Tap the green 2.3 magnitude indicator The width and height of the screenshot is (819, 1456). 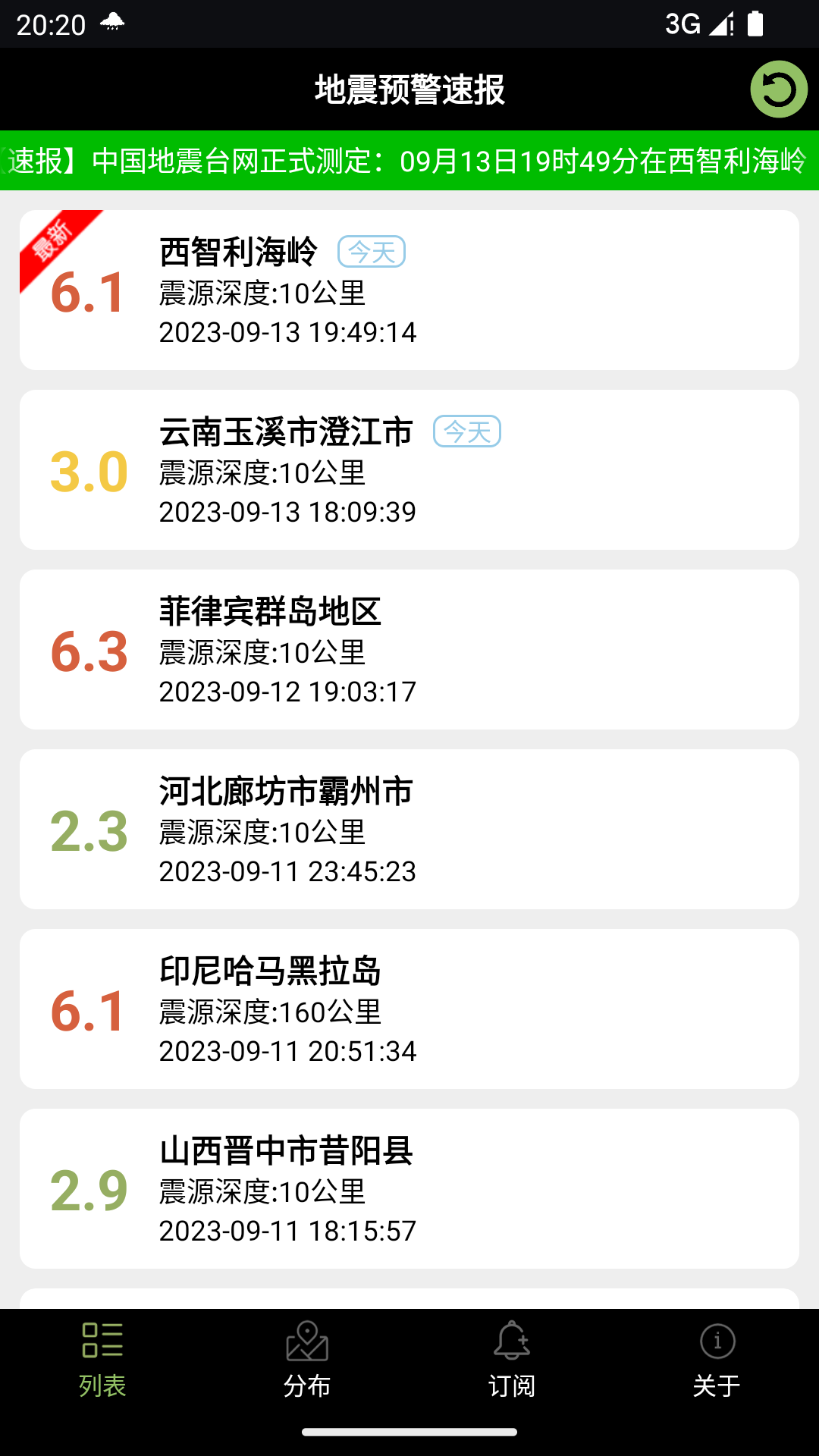click(x=87, y=830)
